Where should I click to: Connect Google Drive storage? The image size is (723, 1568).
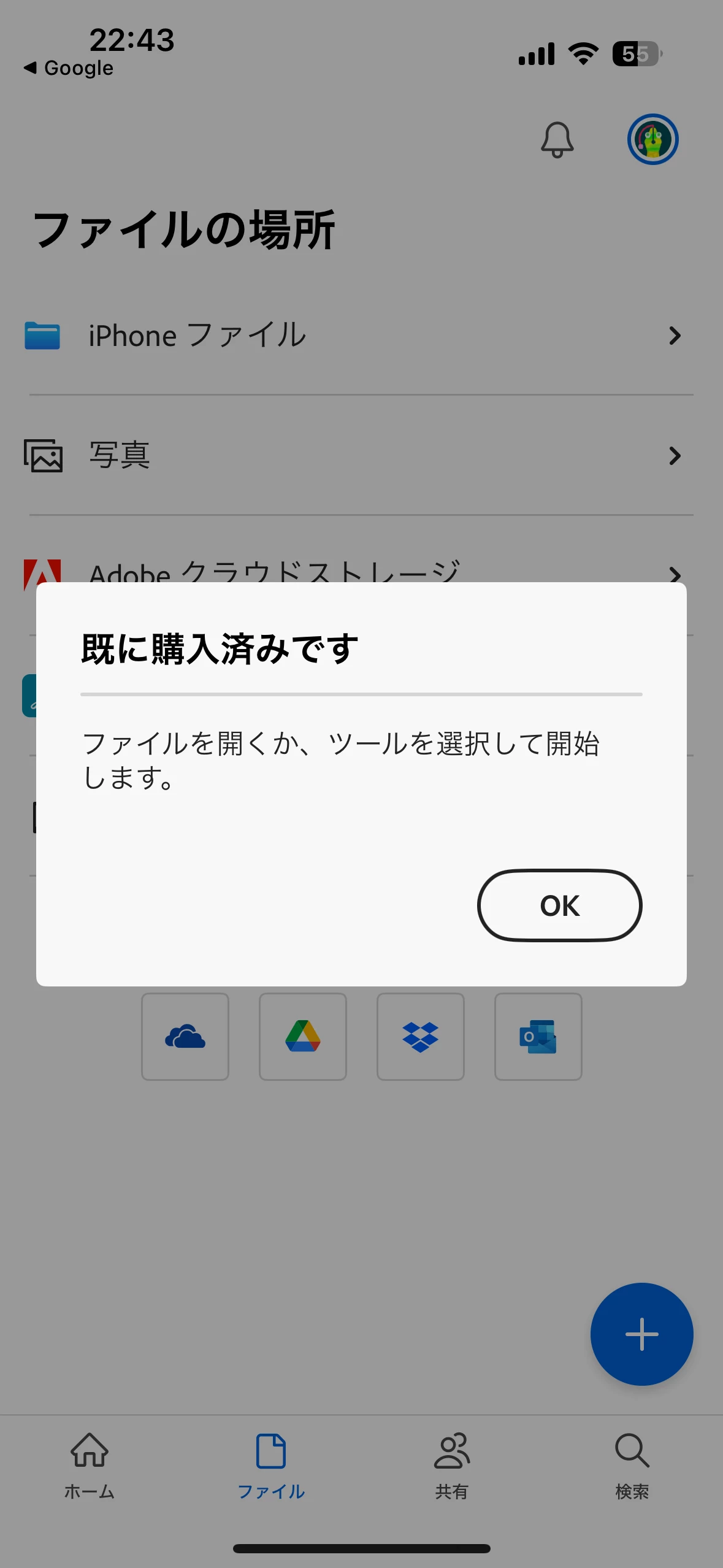coord(303,1037)
